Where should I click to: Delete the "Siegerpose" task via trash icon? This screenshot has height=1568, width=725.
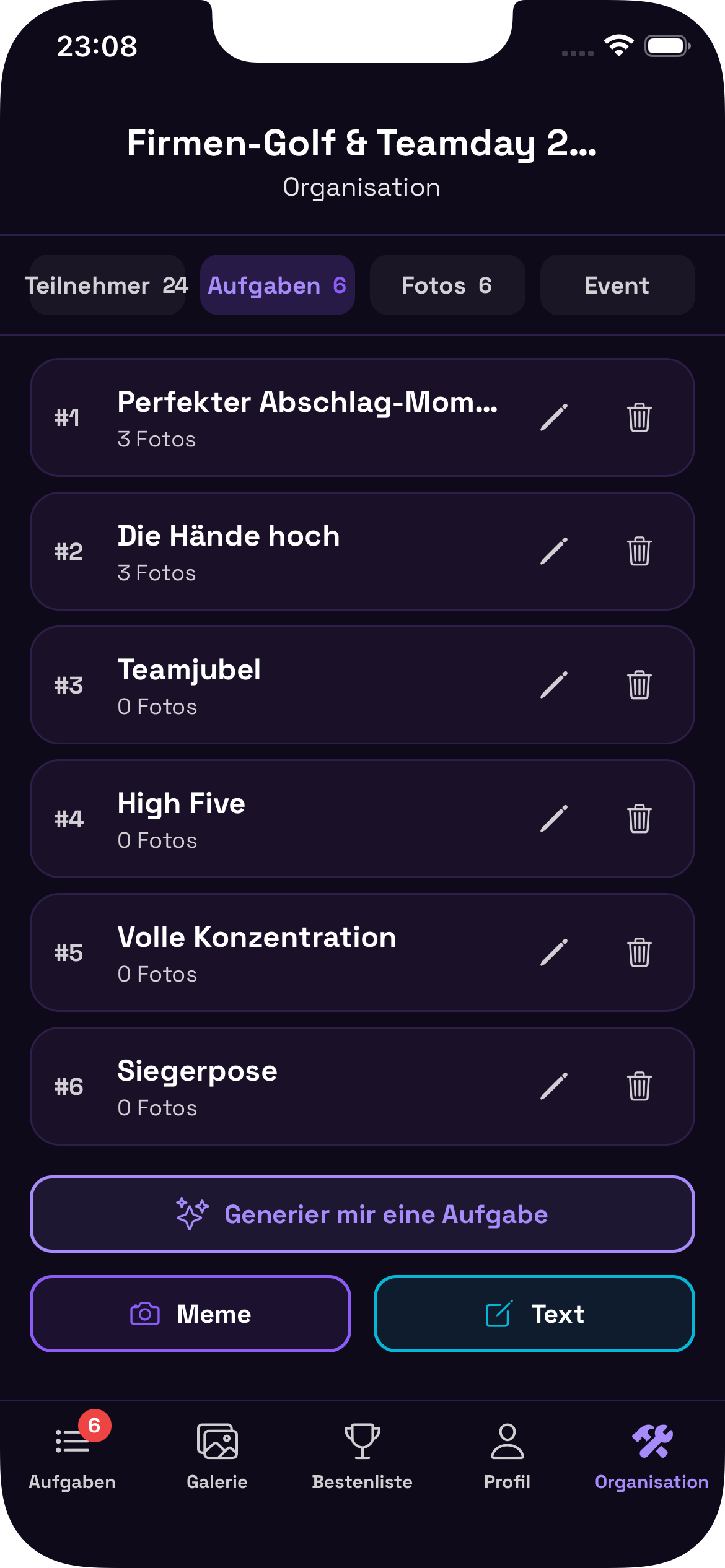(639, 1086)
